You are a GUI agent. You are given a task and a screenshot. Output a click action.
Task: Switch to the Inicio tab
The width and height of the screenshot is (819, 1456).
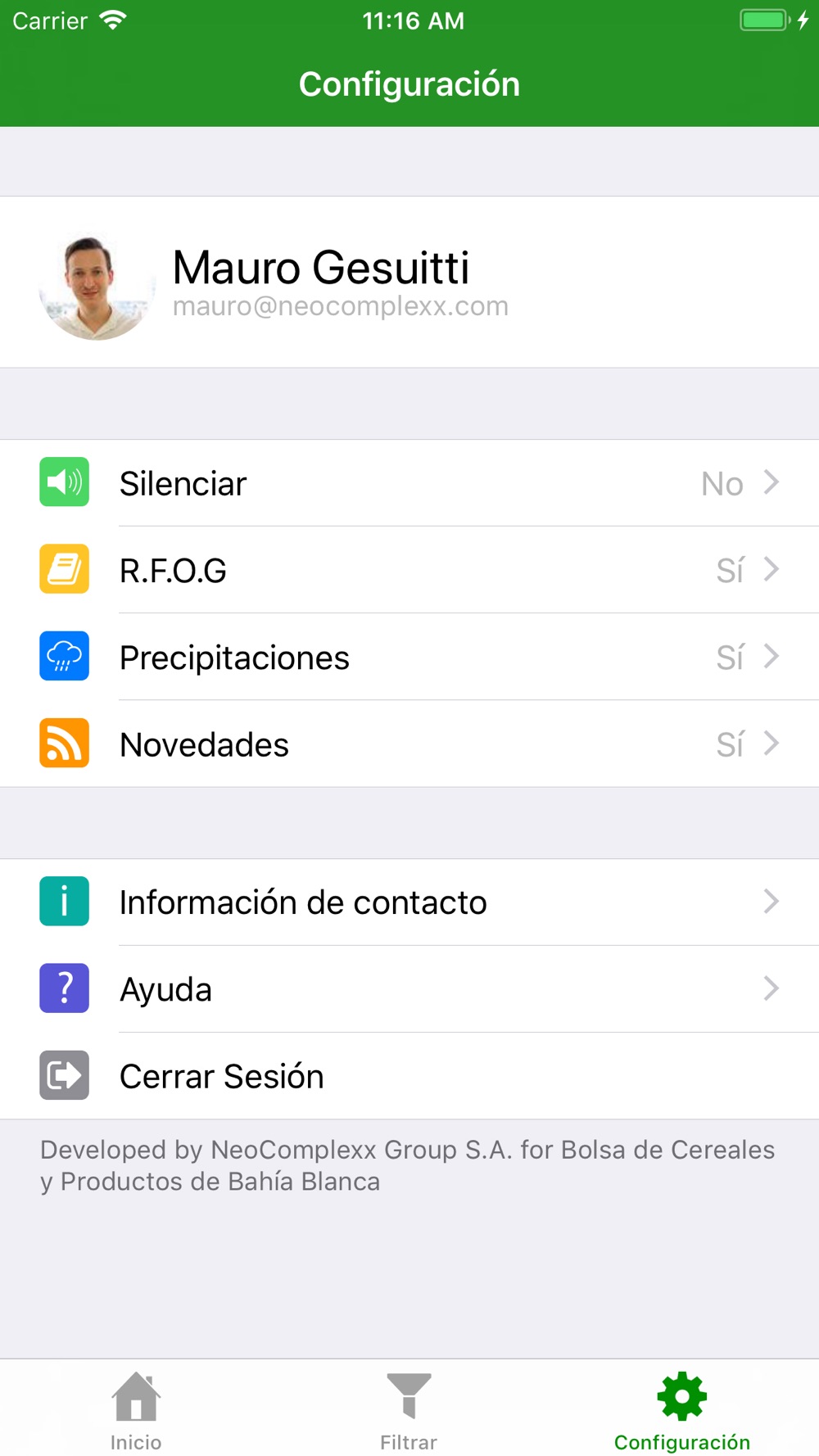[x=136, y=1410]
